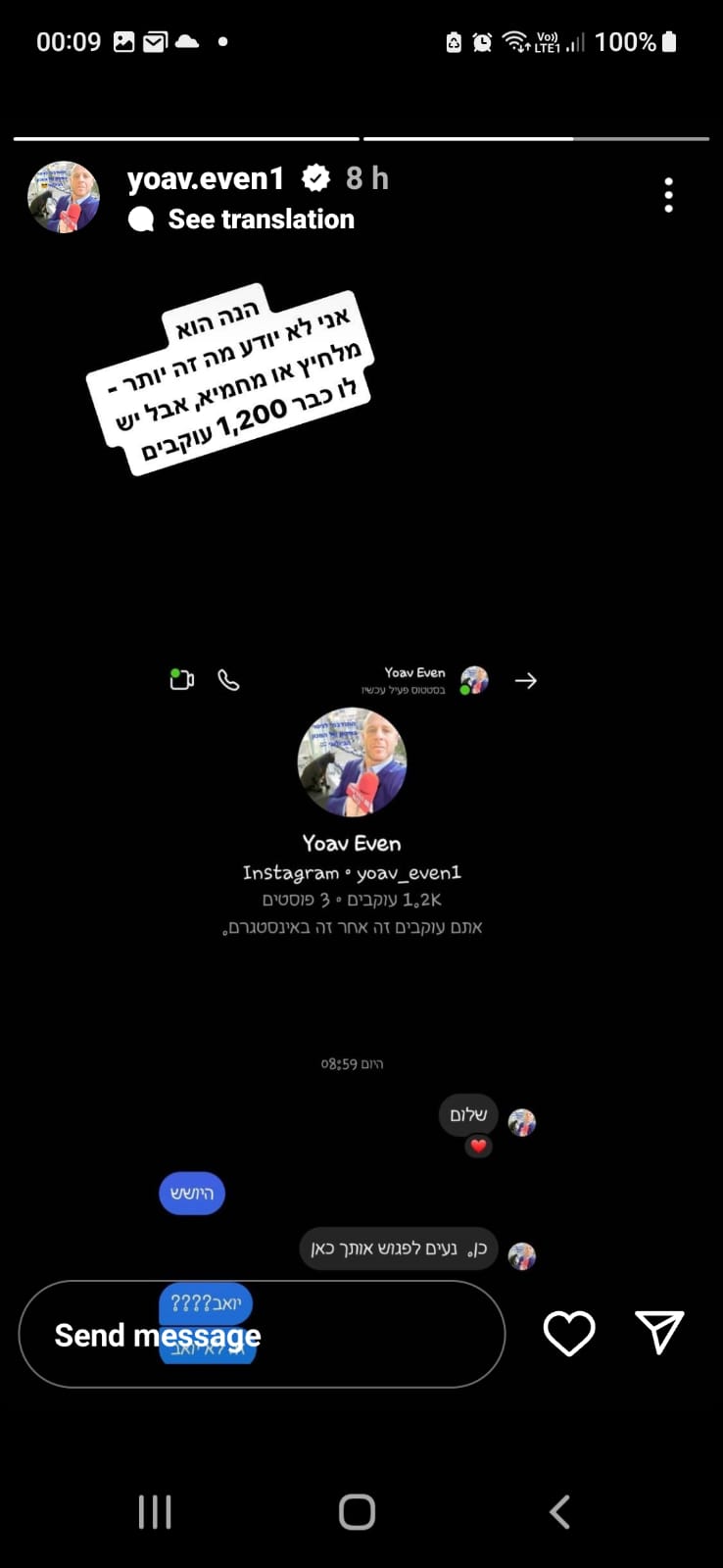
Task: Share the story via paper plane icon
Action: [659, 1332]
